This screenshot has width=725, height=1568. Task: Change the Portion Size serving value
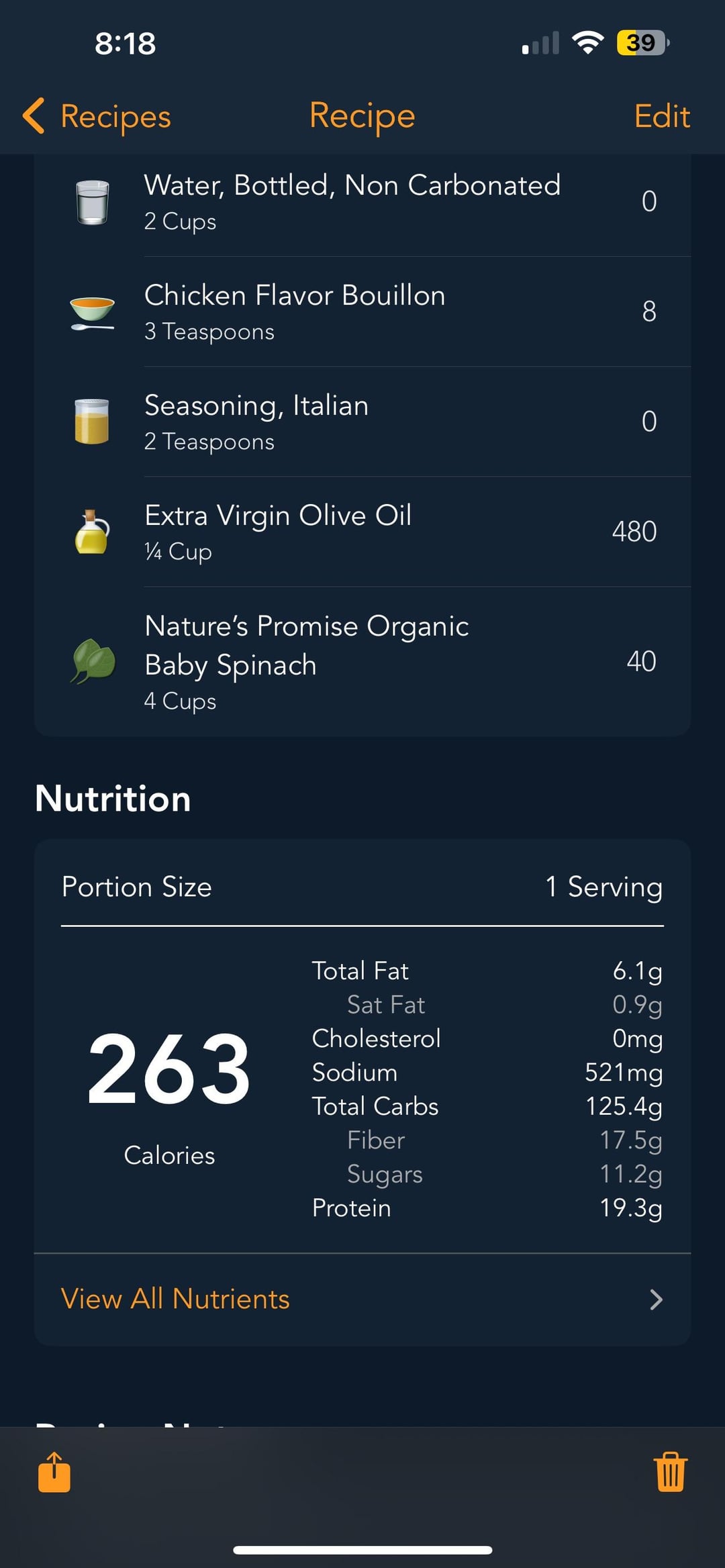click(x=603, y=887)
